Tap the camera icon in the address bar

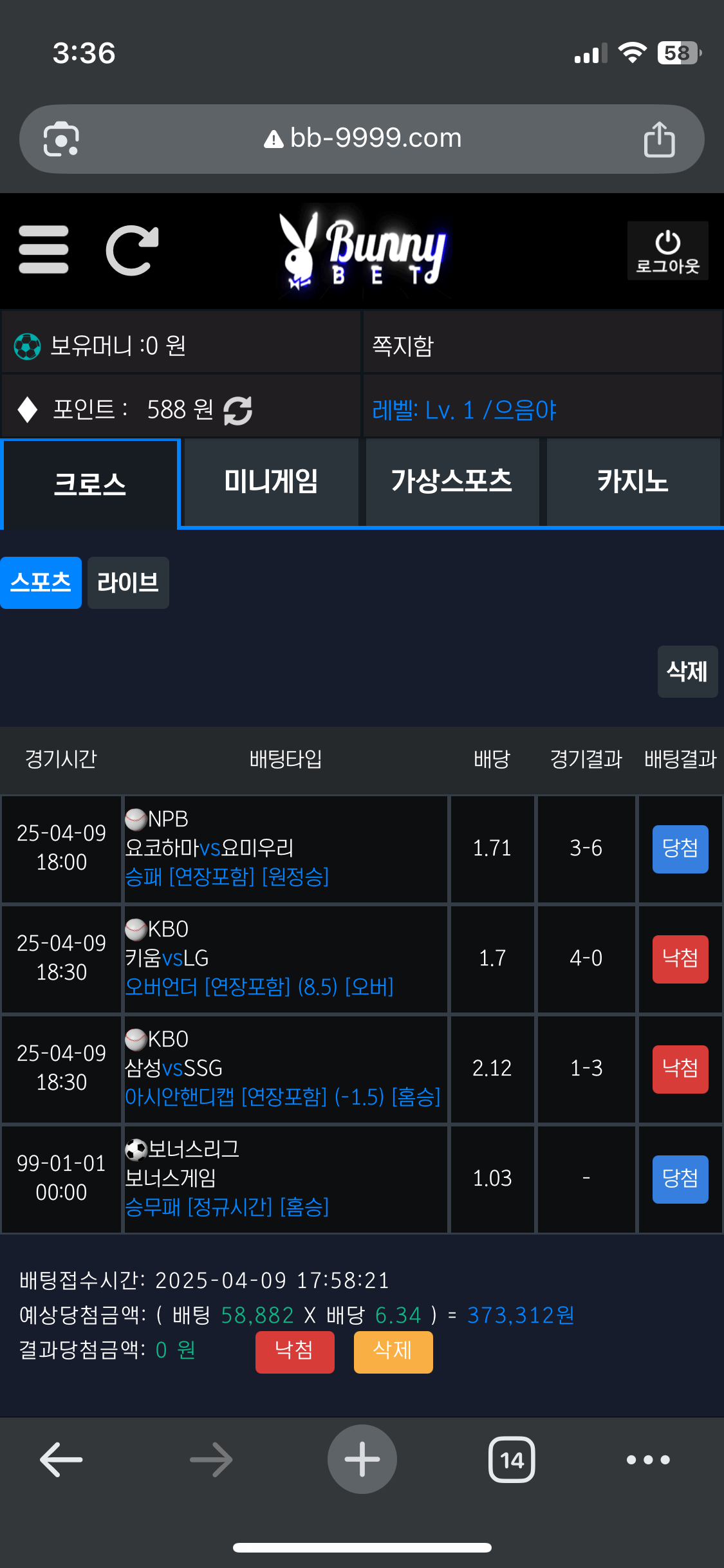pyautogui.click(x=61, y=139)
